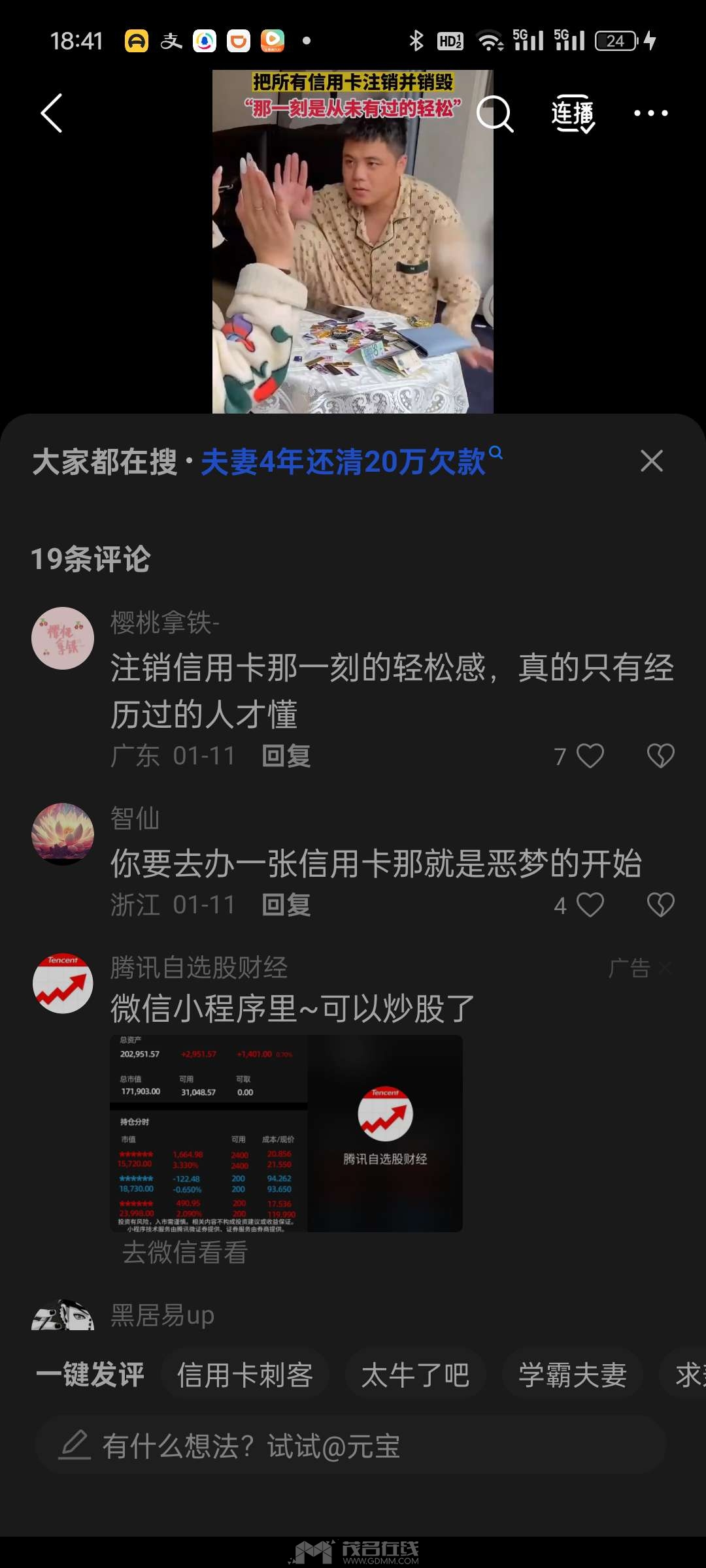
Task: Dismiss the 腾讯自选股财经 ad
Action: coord(665,968)
